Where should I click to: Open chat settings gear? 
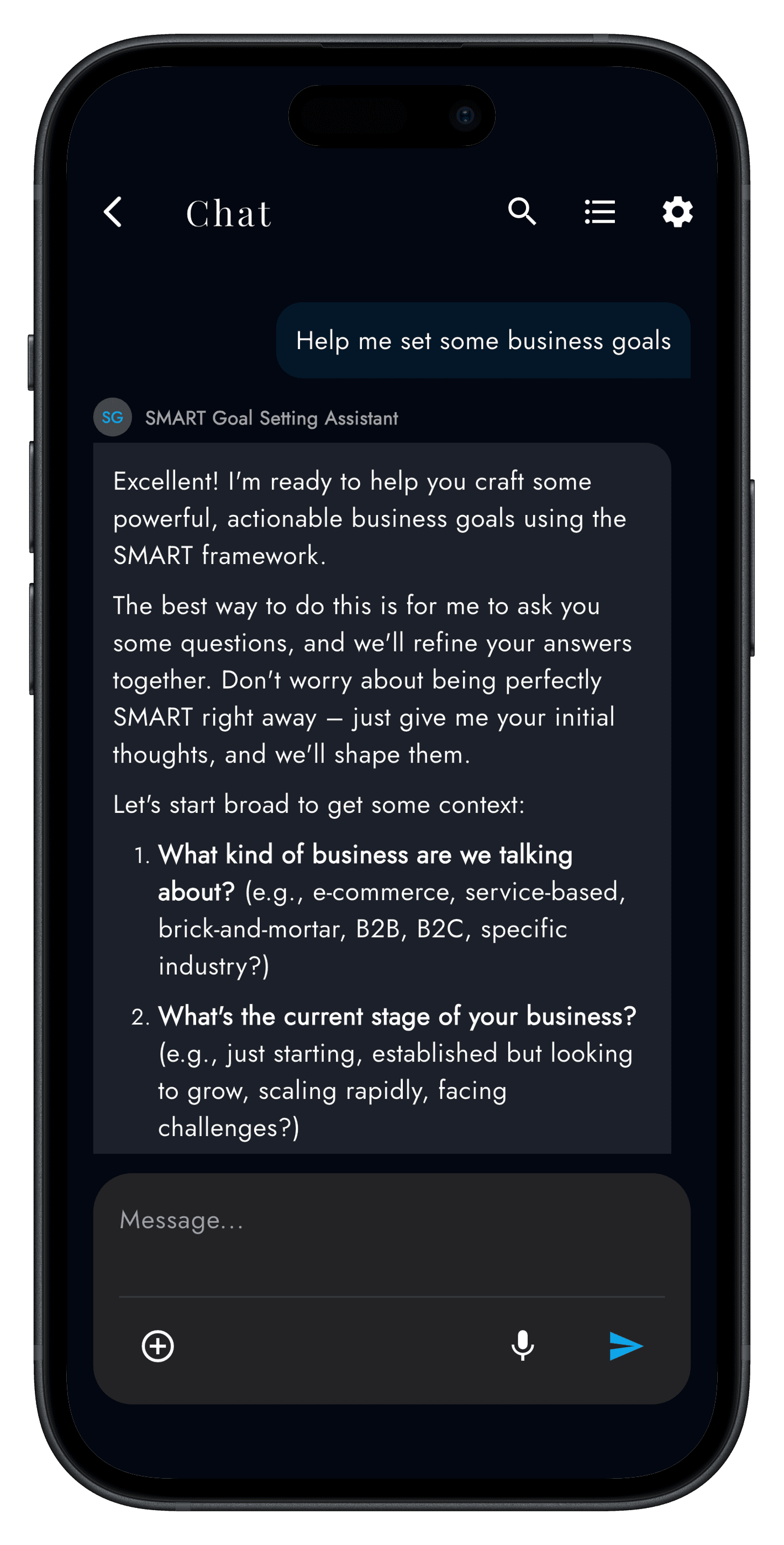click(x=677, y=212)
